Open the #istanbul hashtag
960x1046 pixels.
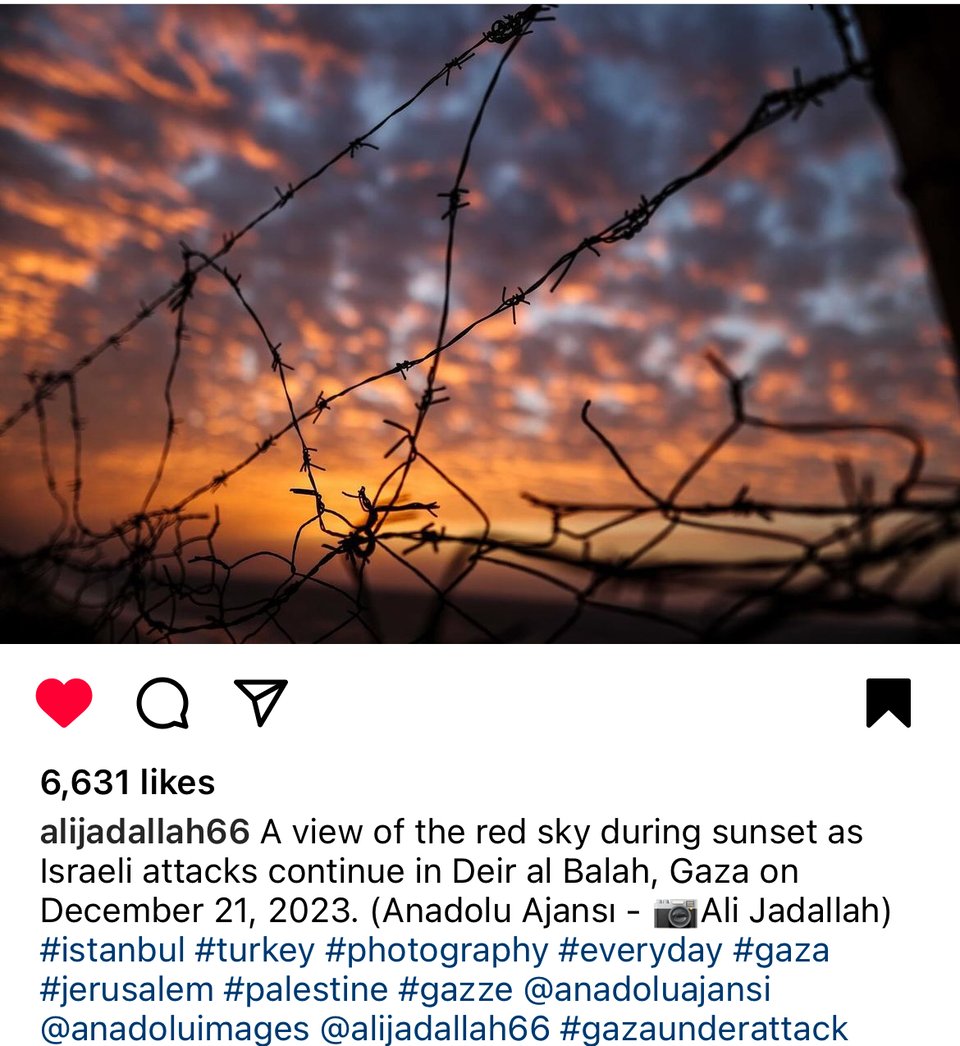pyautogui.click(x=111, y=950)
